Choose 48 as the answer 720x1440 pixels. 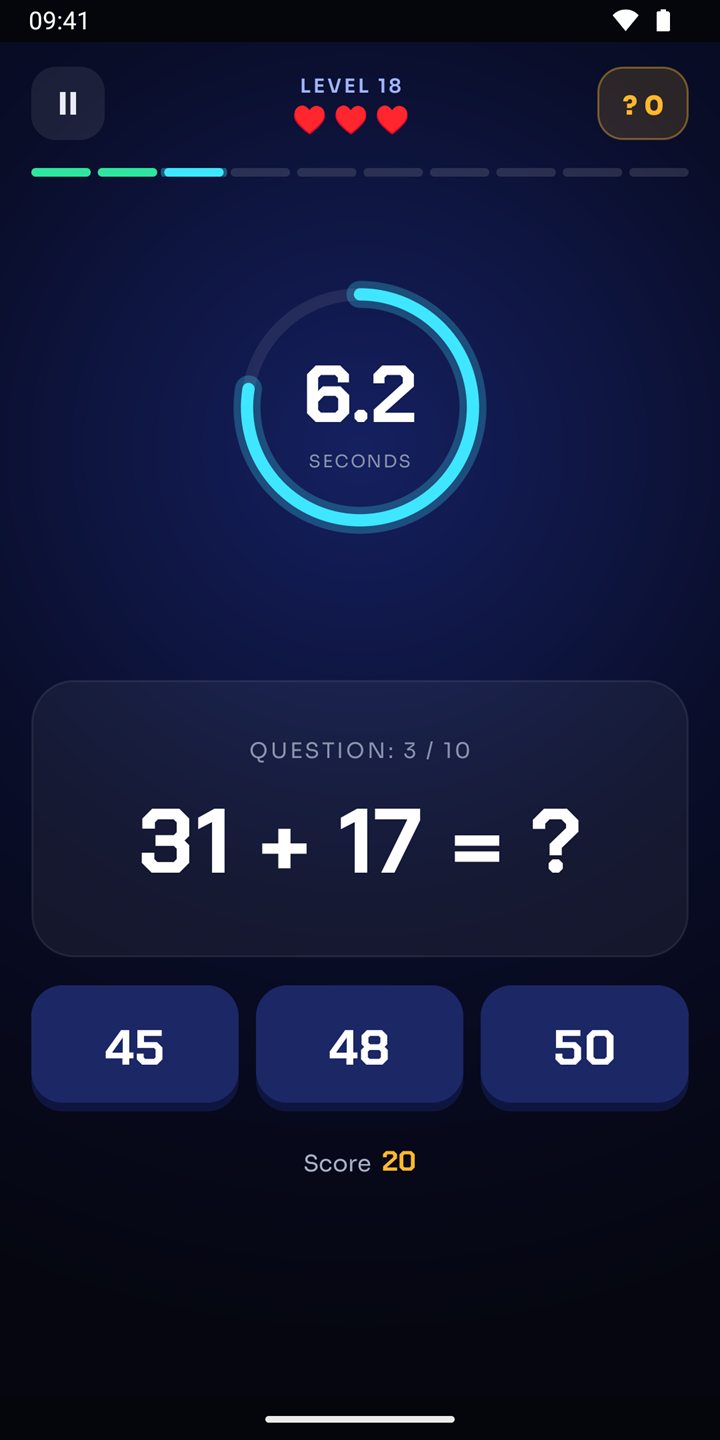(x=360, y=1046)
